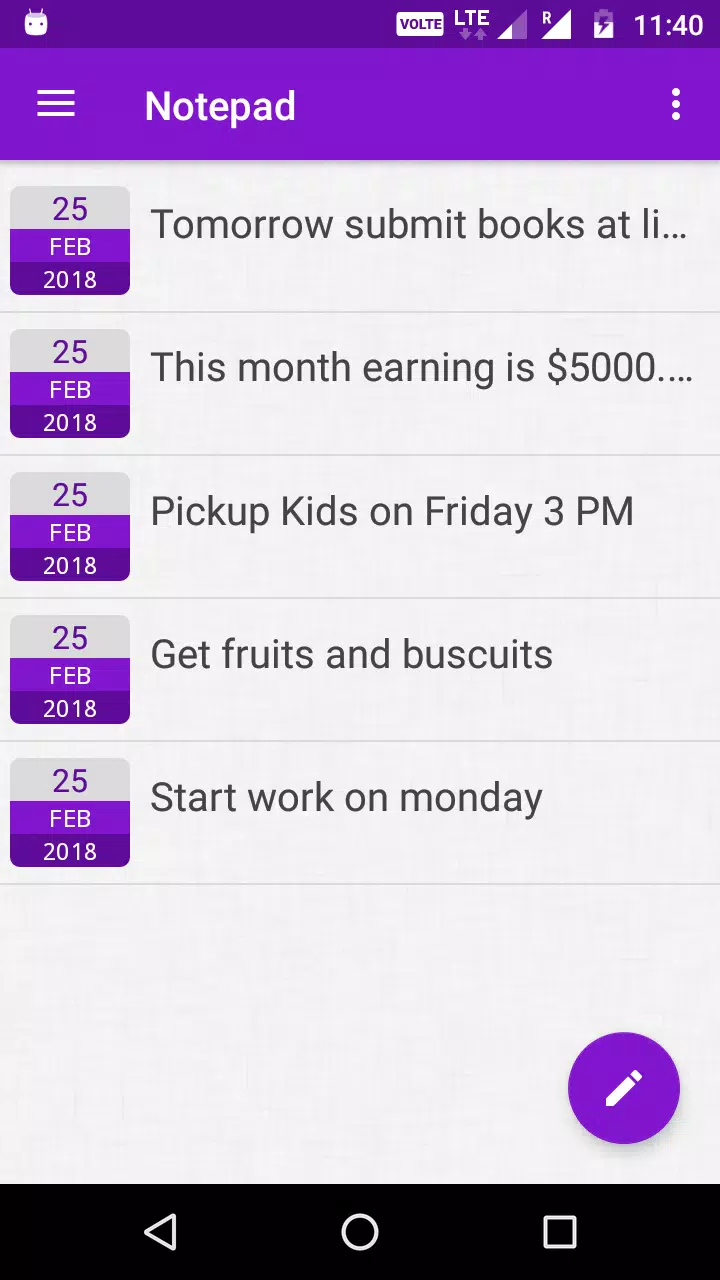Open the note about this month earning

pos(360,384)
